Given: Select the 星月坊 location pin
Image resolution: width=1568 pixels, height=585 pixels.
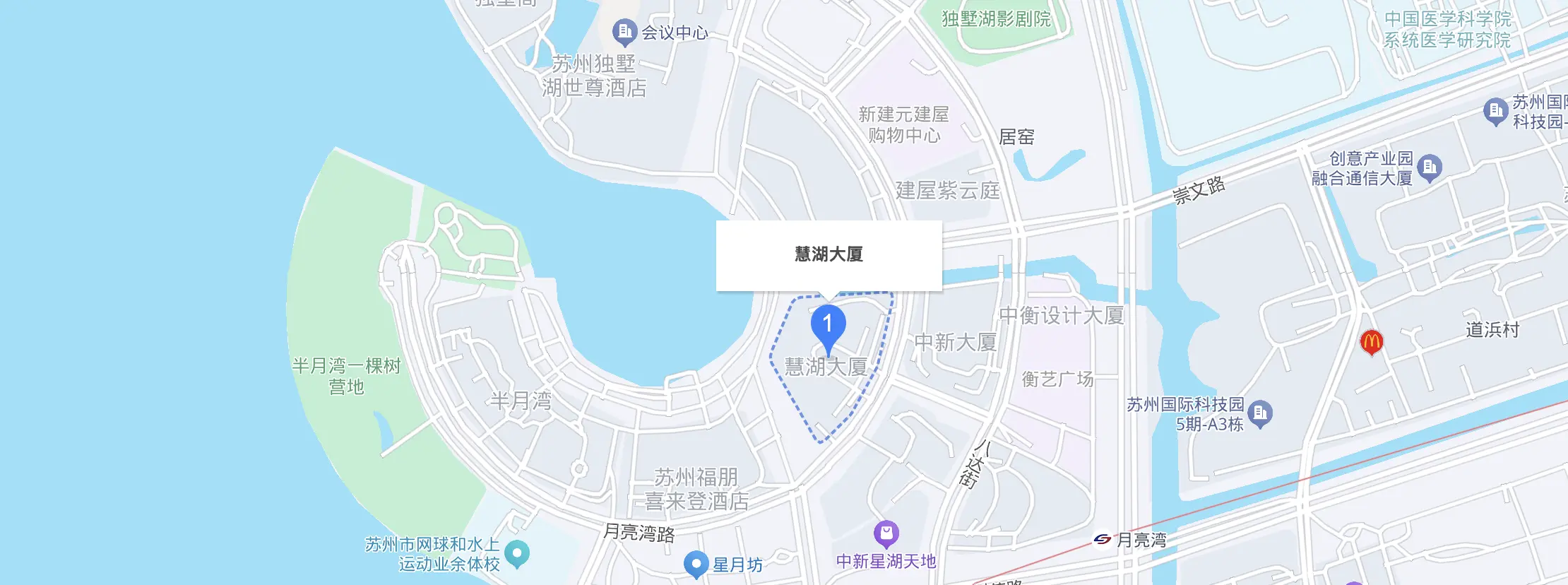Looking at the screenshot, I should (x=696, y=564).
